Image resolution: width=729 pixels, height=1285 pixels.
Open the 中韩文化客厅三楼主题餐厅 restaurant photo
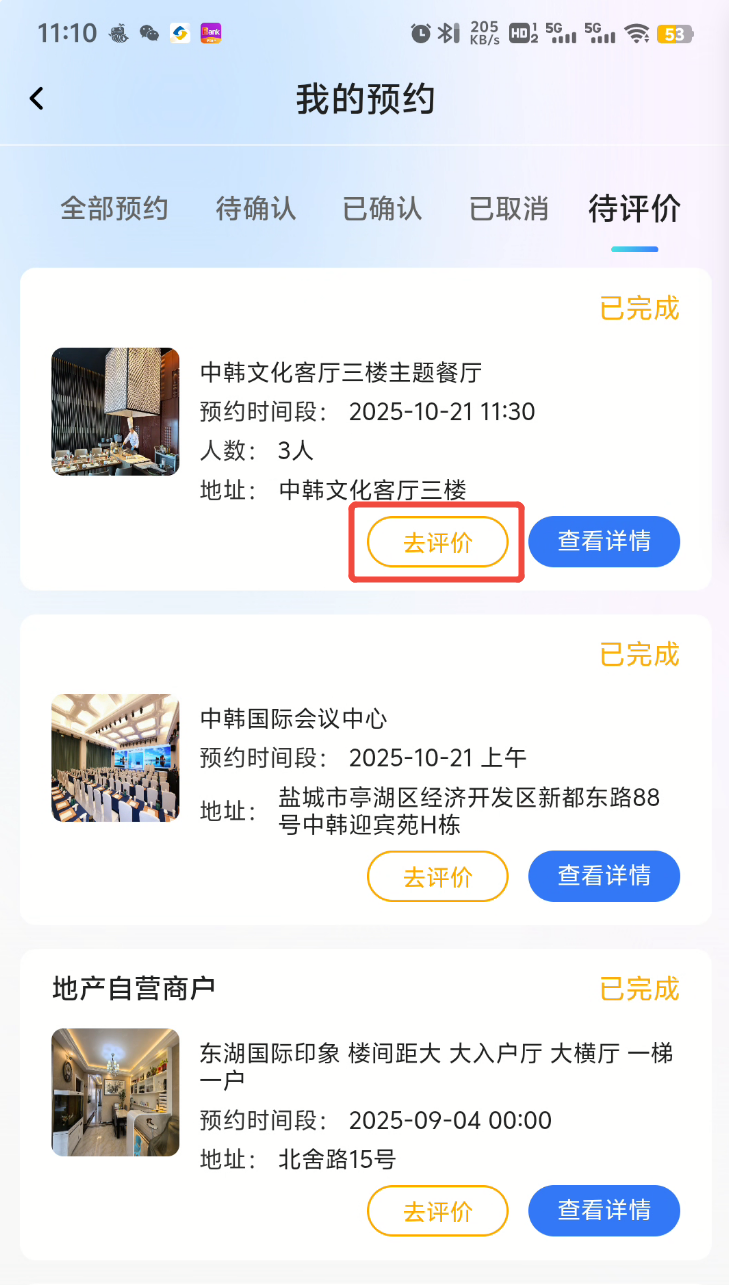tap(115, 411)
